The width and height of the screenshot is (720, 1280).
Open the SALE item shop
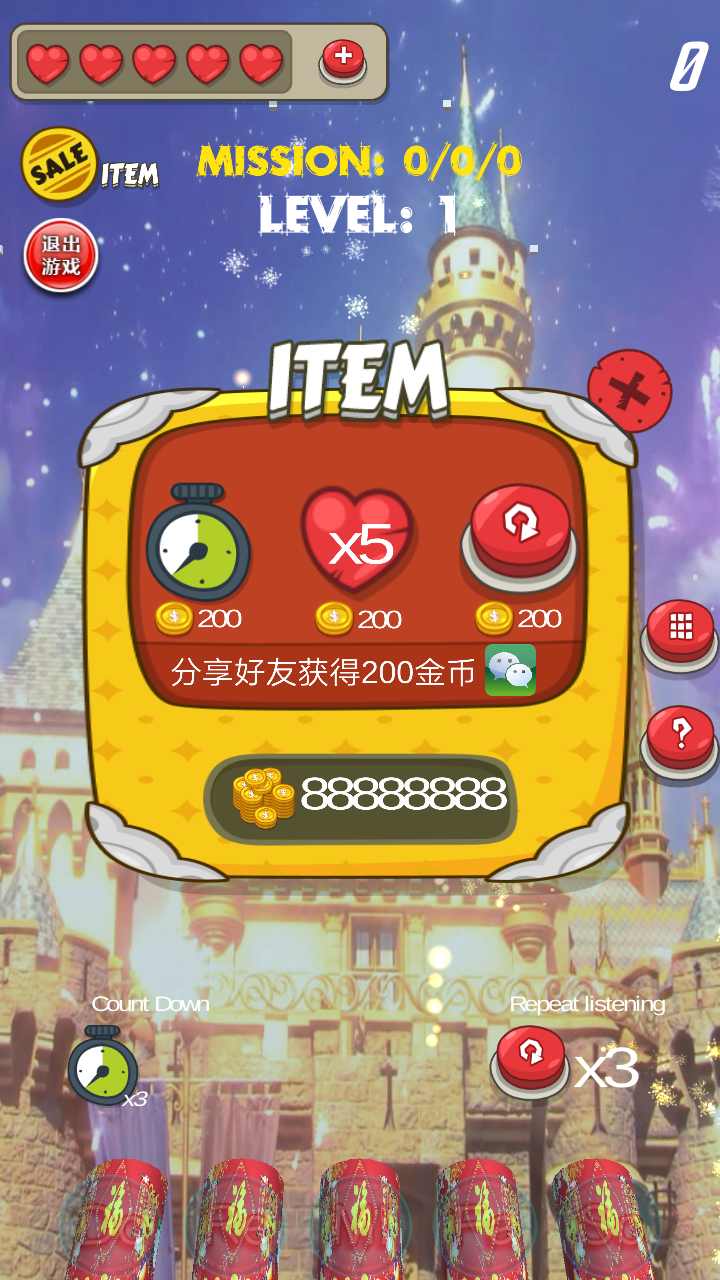tap(90, 166)
